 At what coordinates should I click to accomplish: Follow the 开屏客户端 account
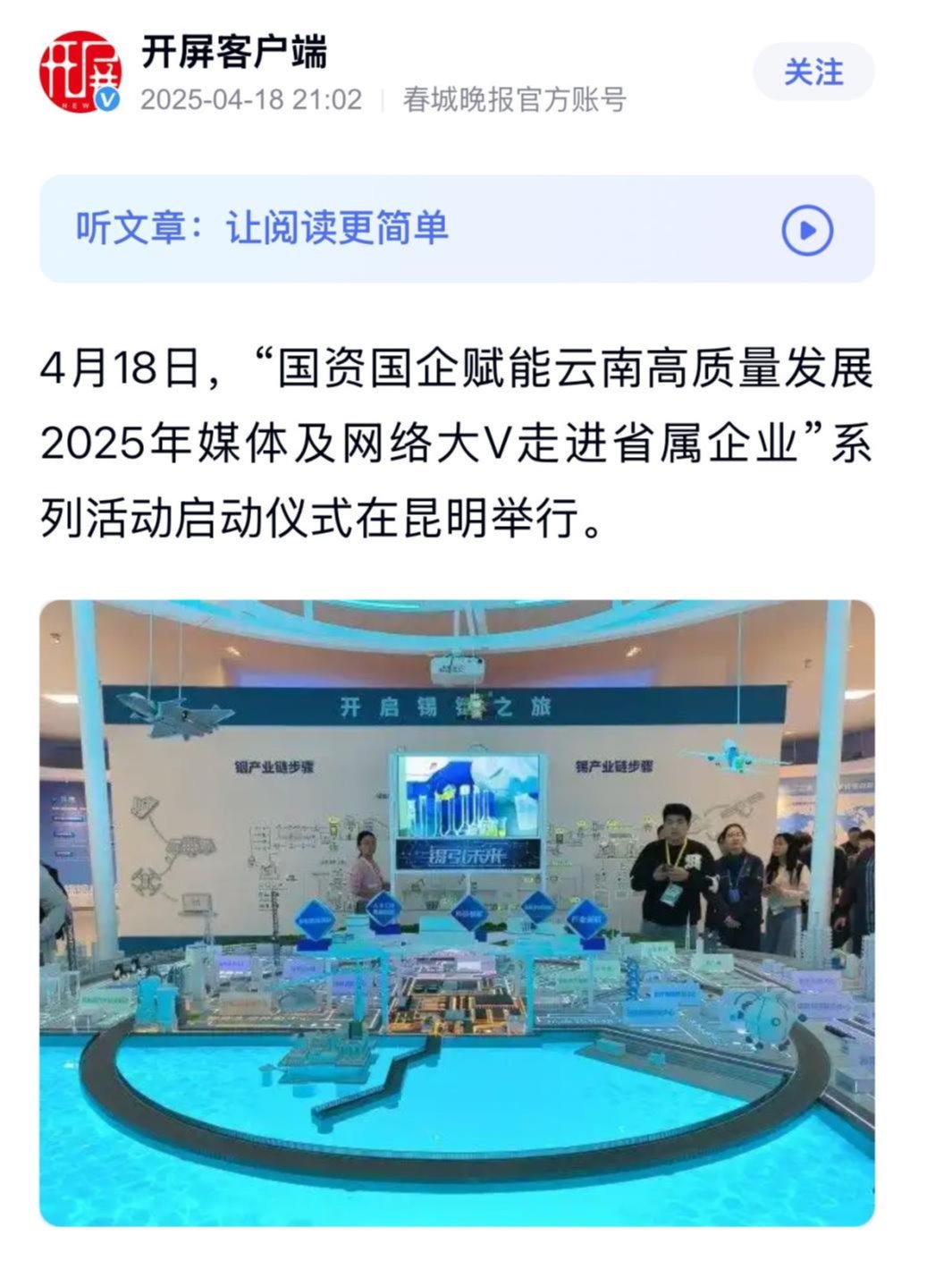(x=813, y=72)
